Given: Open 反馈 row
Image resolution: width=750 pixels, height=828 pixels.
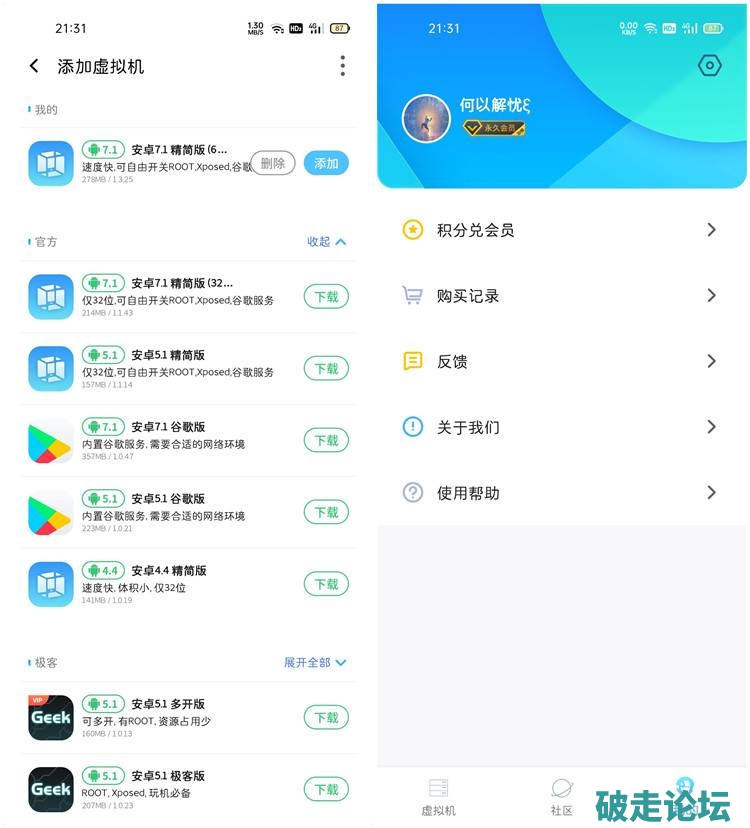Looking at the screenshot, I should click(x=560, y=362).
